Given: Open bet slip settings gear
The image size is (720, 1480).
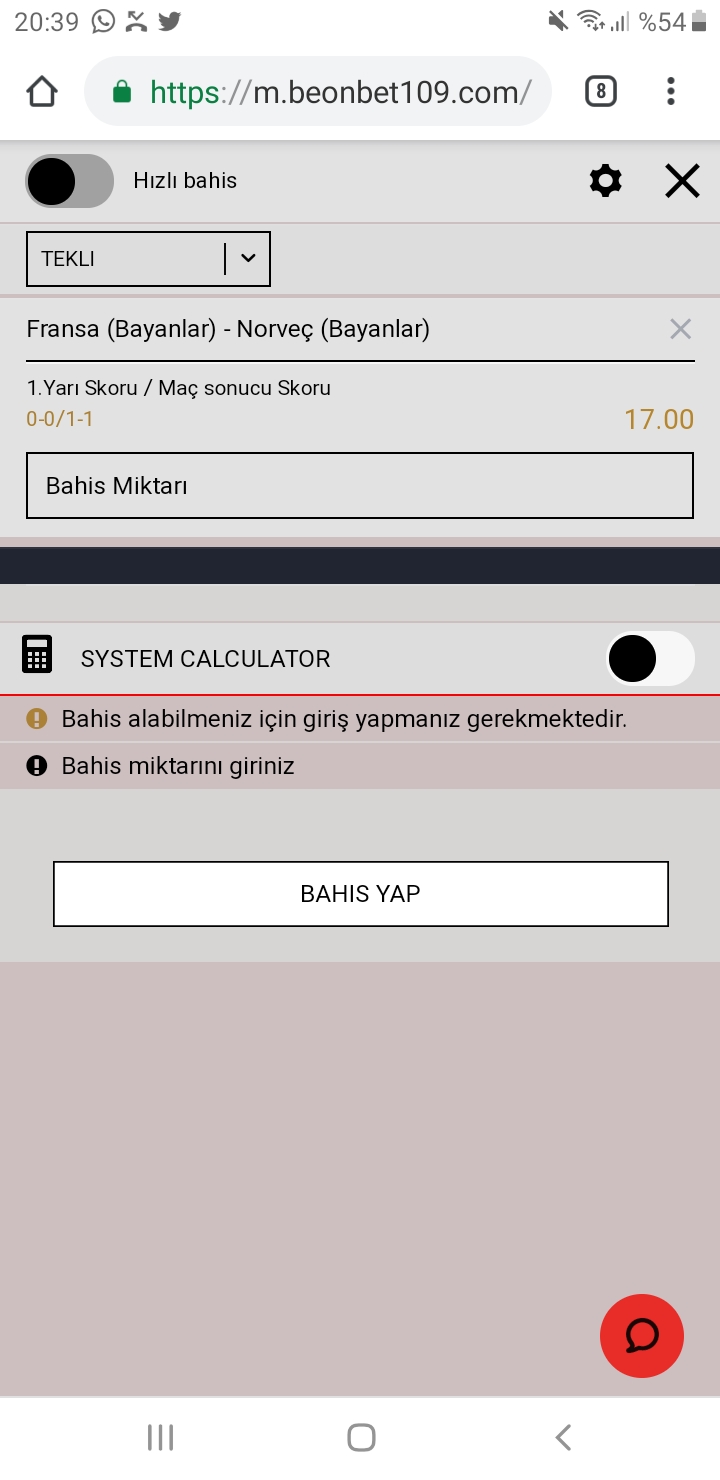Looking at the screenshot, I should (x=605, y=181).
